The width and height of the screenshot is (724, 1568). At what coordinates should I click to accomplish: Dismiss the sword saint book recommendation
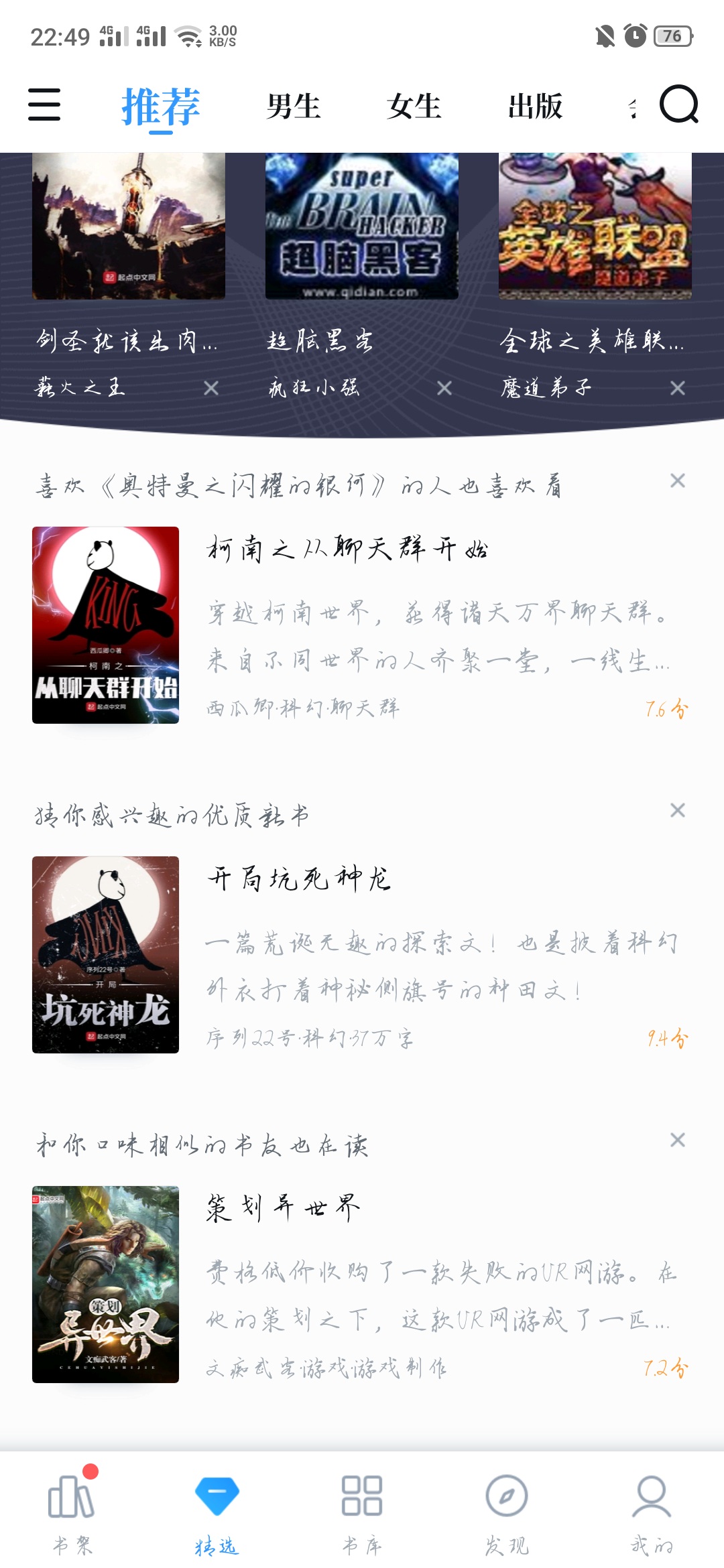211,388
